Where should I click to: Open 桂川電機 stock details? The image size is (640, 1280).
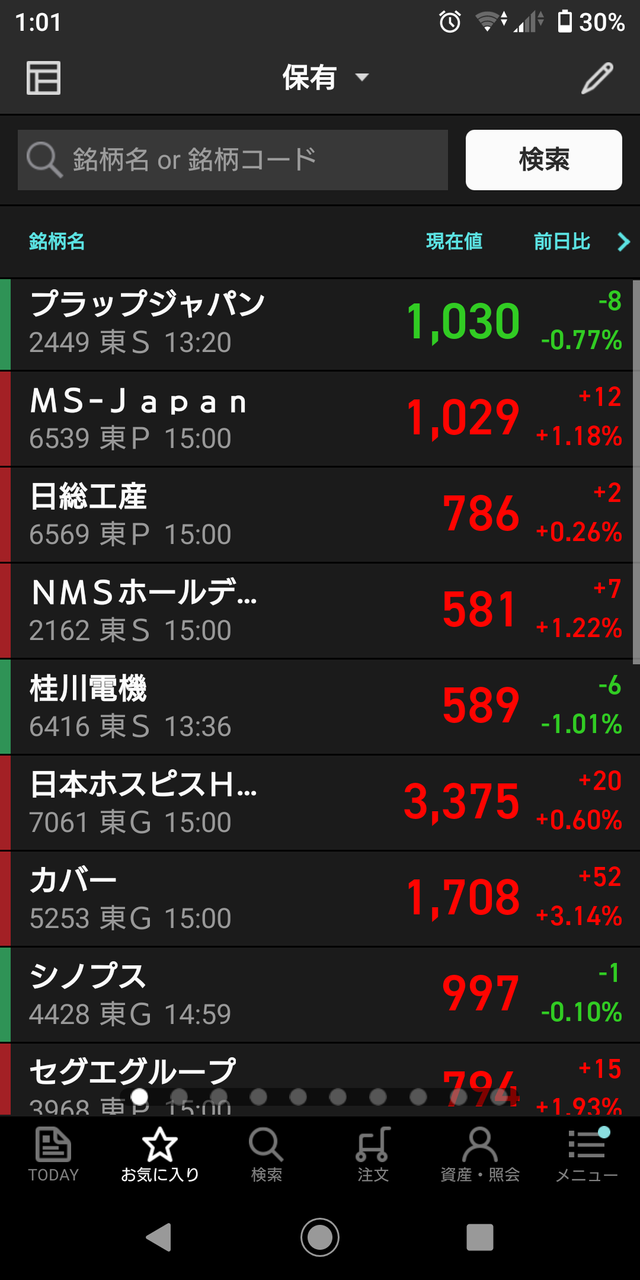pyautogui.click(x=320, y=707)
